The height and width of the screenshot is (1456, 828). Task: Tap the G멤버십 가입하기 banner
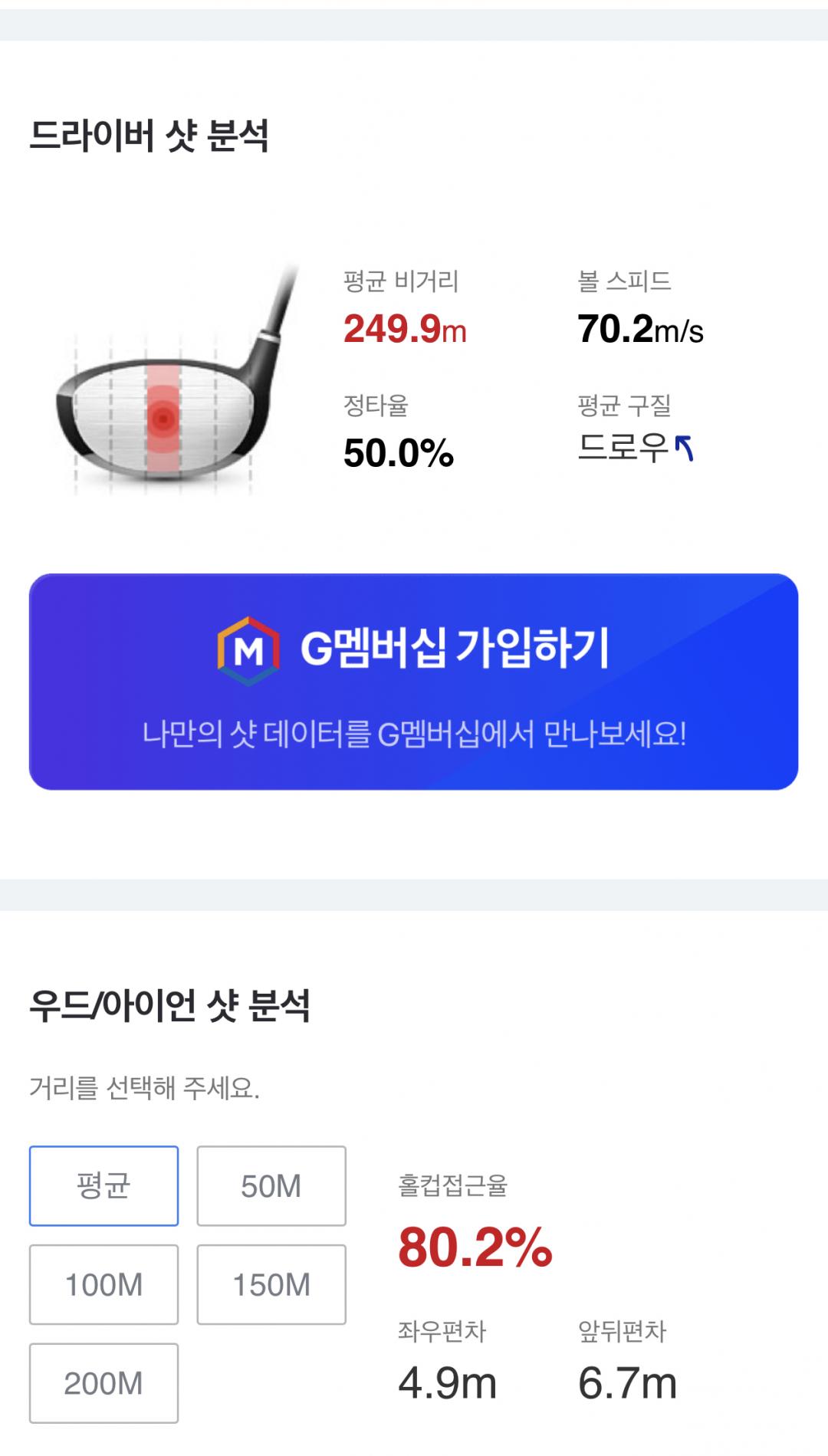tap(413, 682)
